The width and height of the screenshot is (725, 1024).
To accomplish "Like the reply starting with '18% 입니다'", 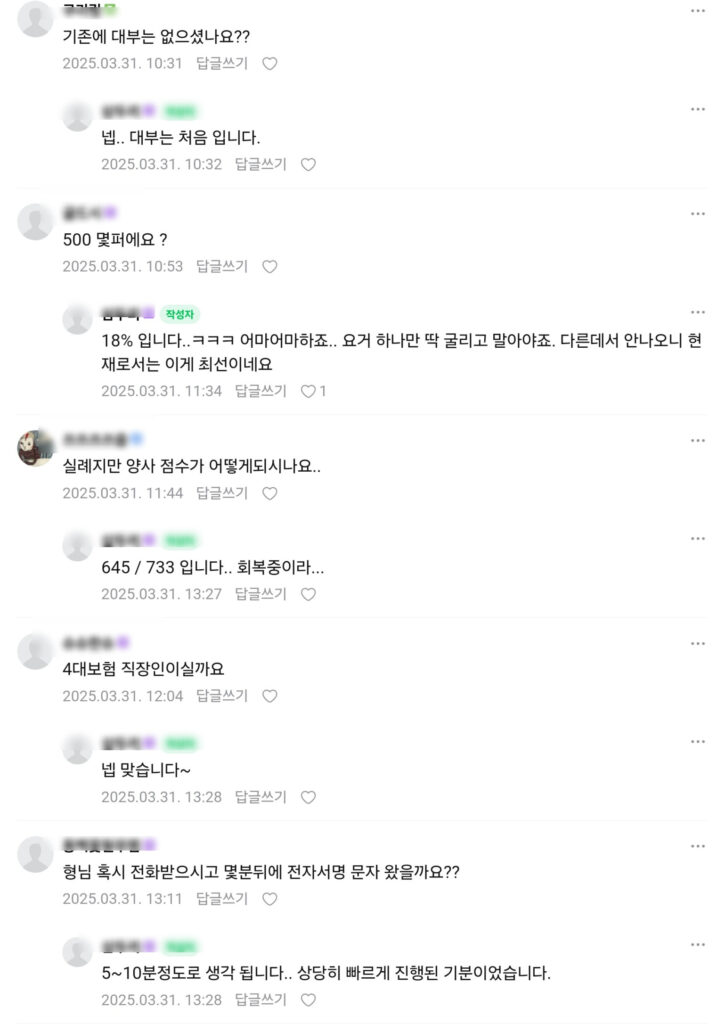I will [x=308, y=391].
